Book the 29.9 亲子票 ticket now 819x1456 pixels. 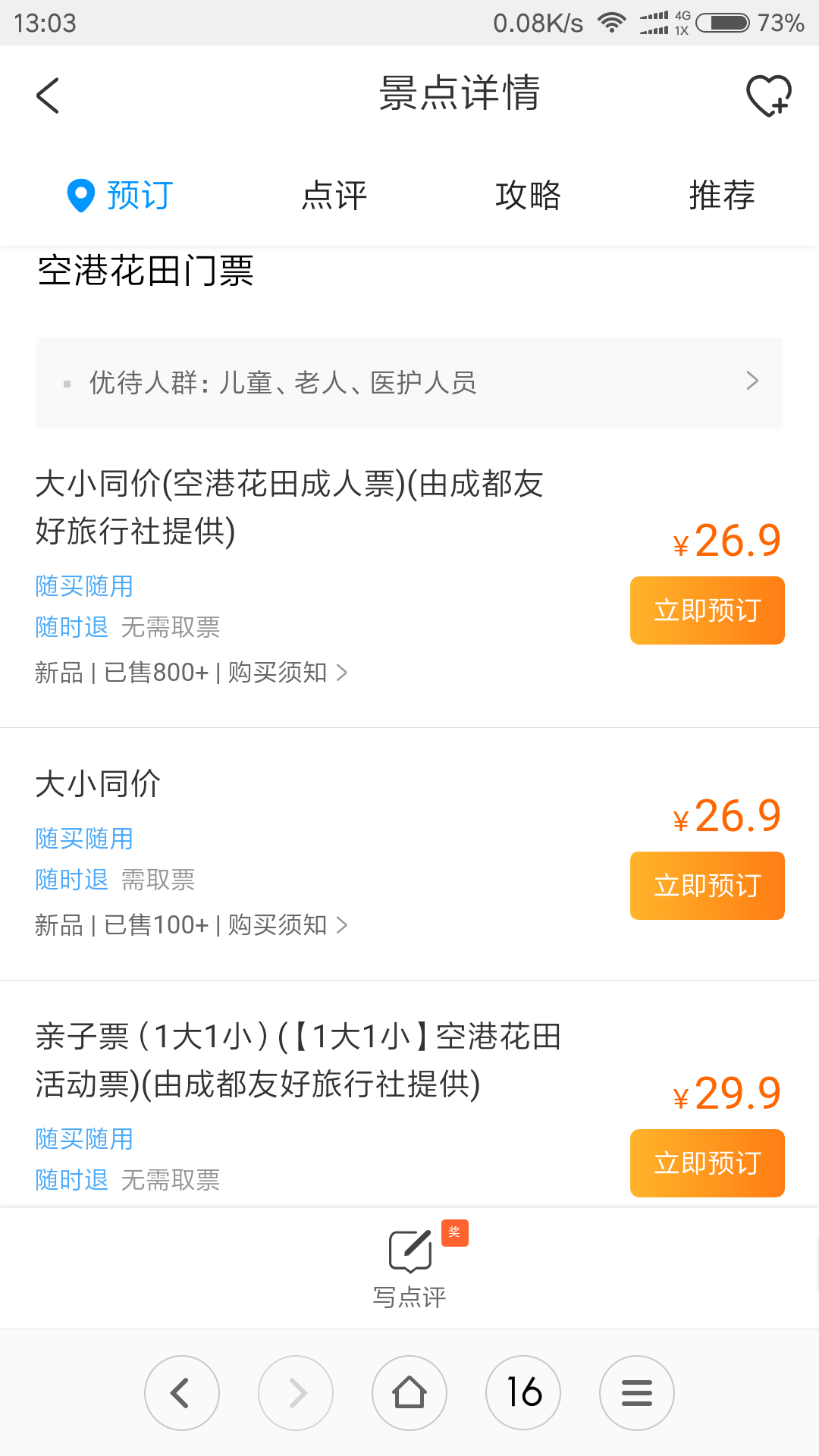click(x=707, y=1163)
